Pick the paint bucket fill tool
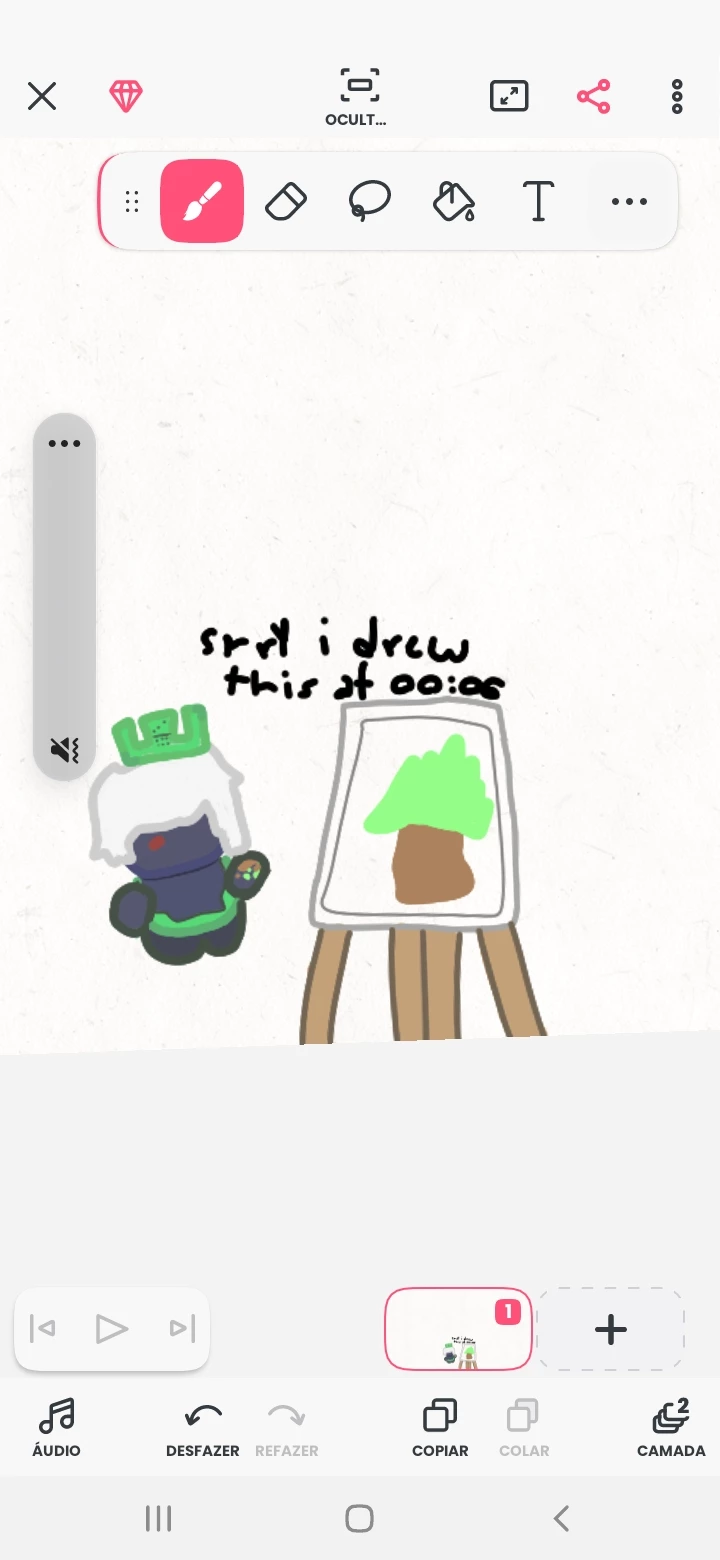 click(453, 201)
